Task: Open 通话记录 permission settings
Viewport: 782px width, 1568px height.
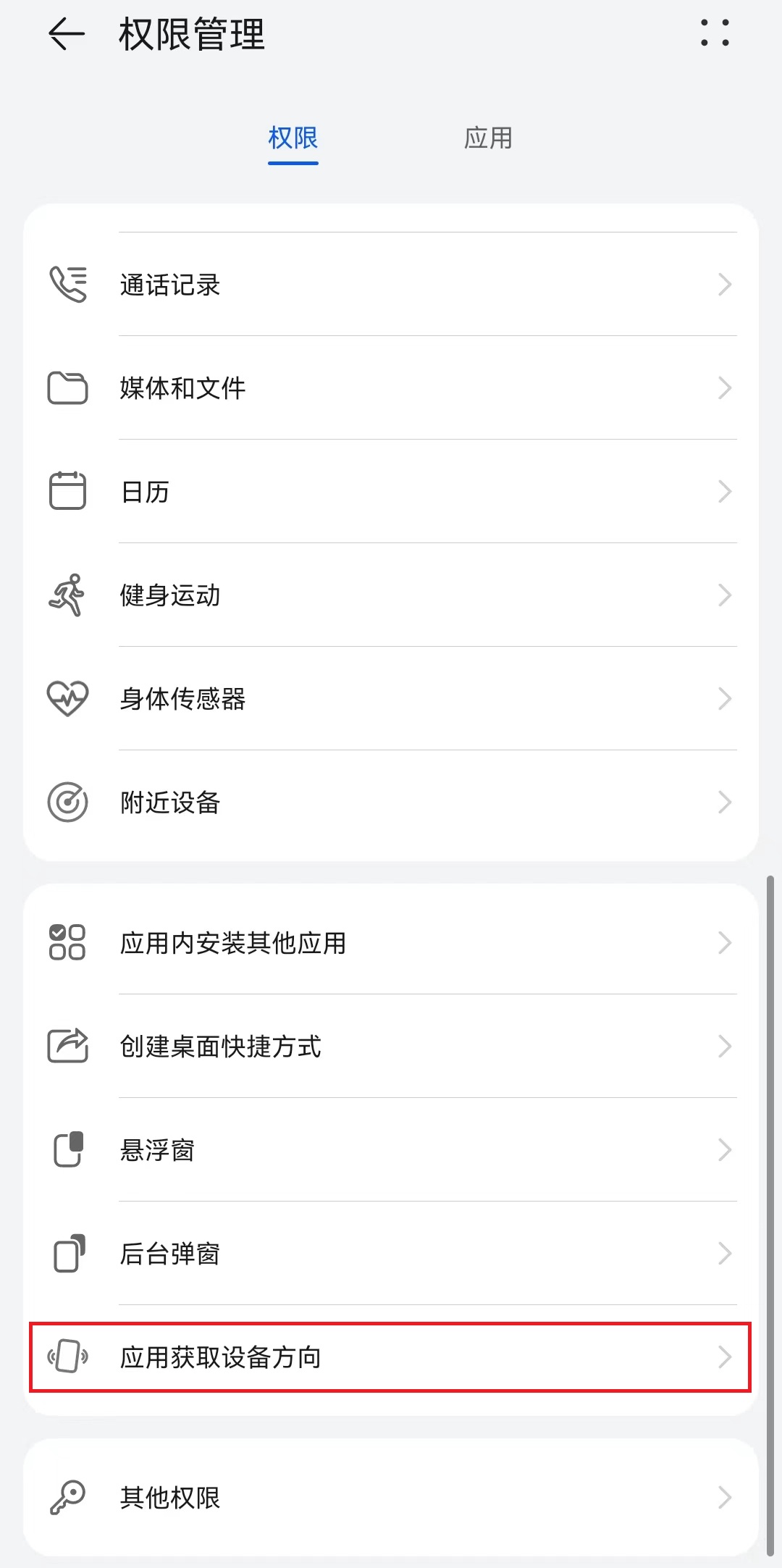Action: point(391,285)
